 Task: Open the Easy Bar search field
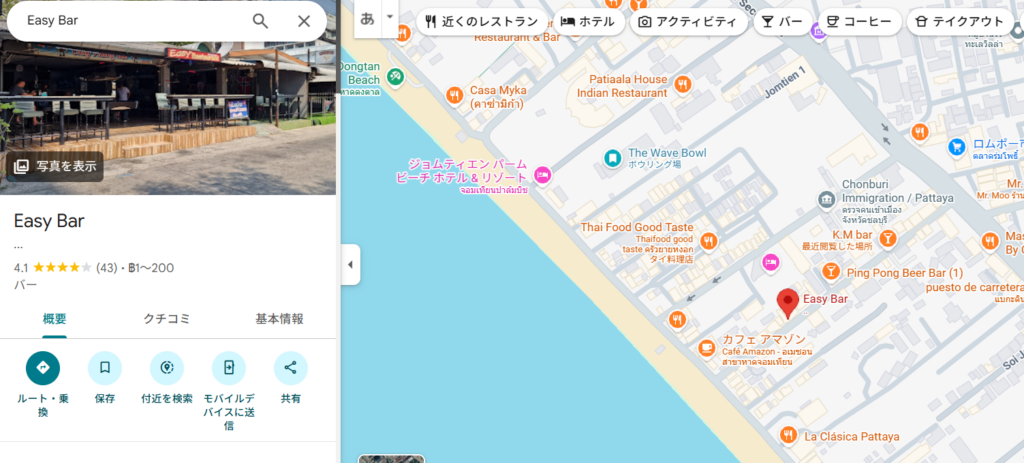click(x=130, y=21)
